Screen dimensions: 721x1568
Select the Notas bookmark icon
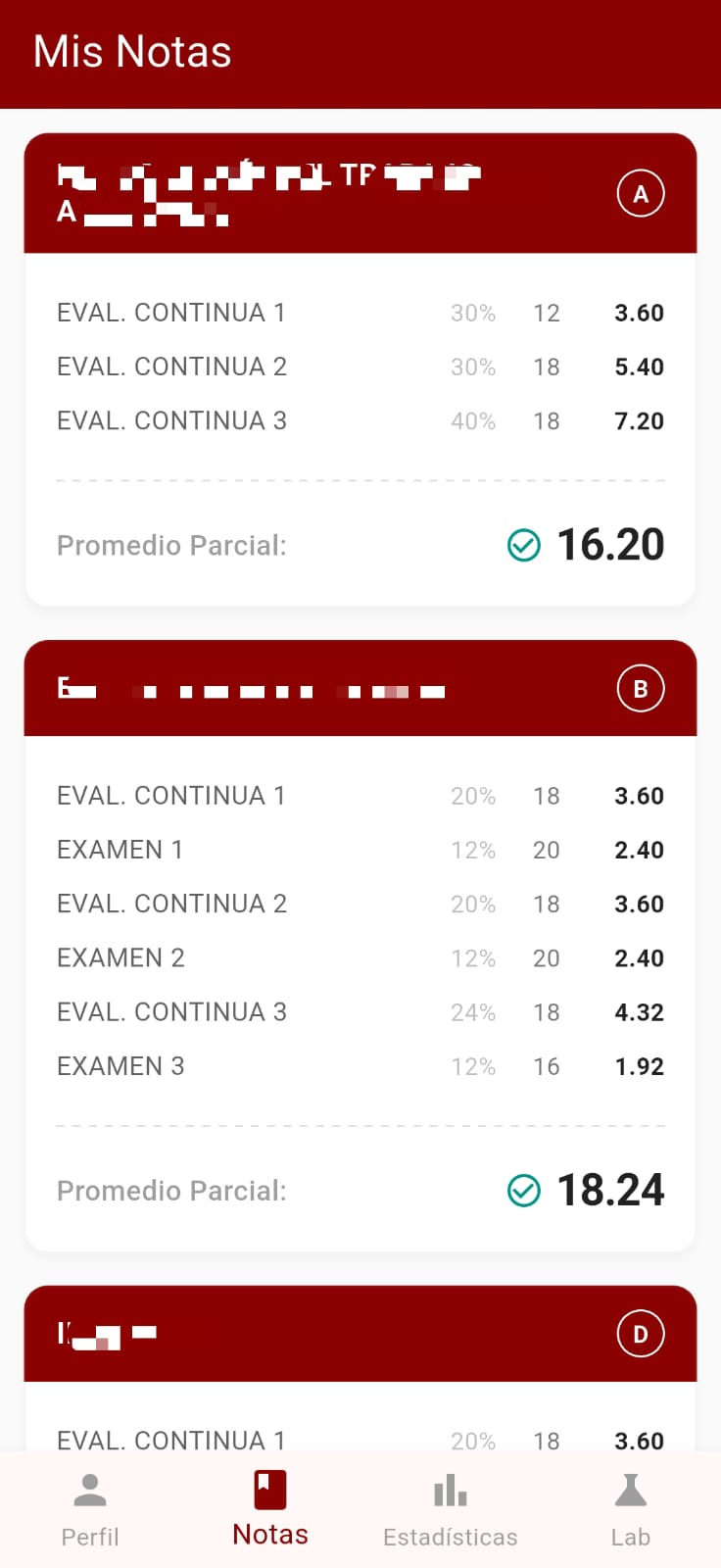coord(269,1487)
